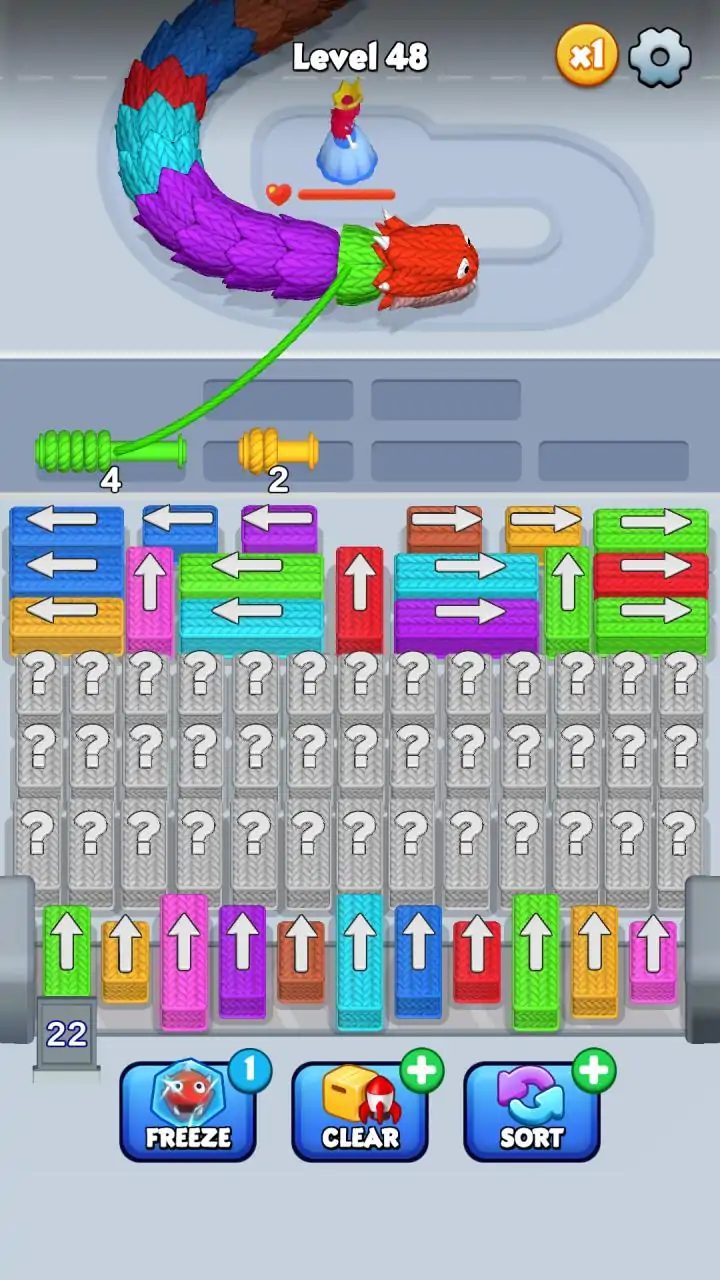This screenshot has height=1280, width=720.
Task: Choose the blue up-arrow yarn block
Action: tap(417, 958)
